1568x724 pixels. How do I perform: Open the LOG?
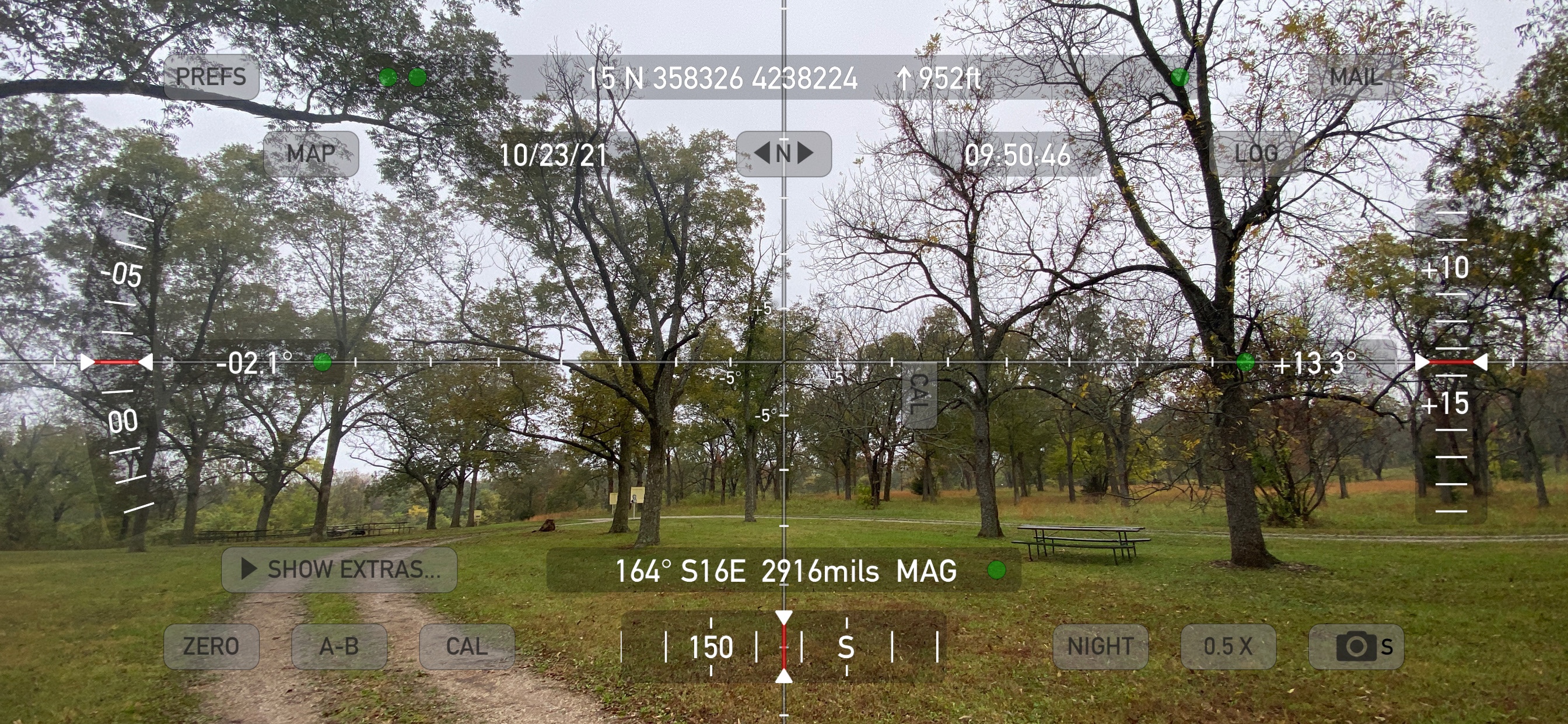point(1256,154)
